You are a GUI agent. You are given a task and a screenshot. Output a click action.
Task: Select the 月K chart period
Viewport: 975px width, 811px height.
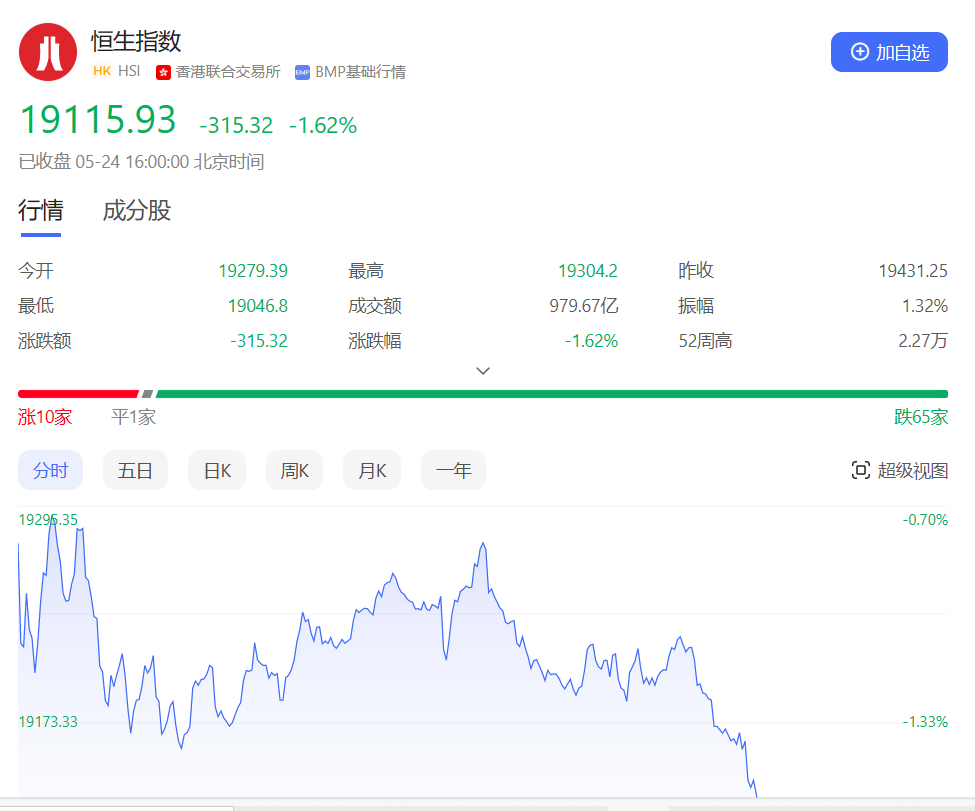pos(372,470)
